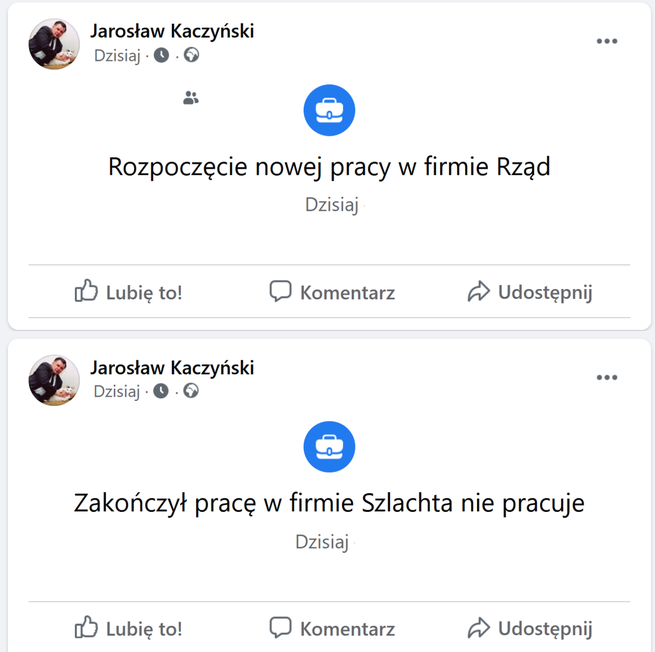This screenshot has width=655, height=652.
Task: Open the overflow menu of the Rząd post
Action: pyautogui.click(x=607, y=42)
